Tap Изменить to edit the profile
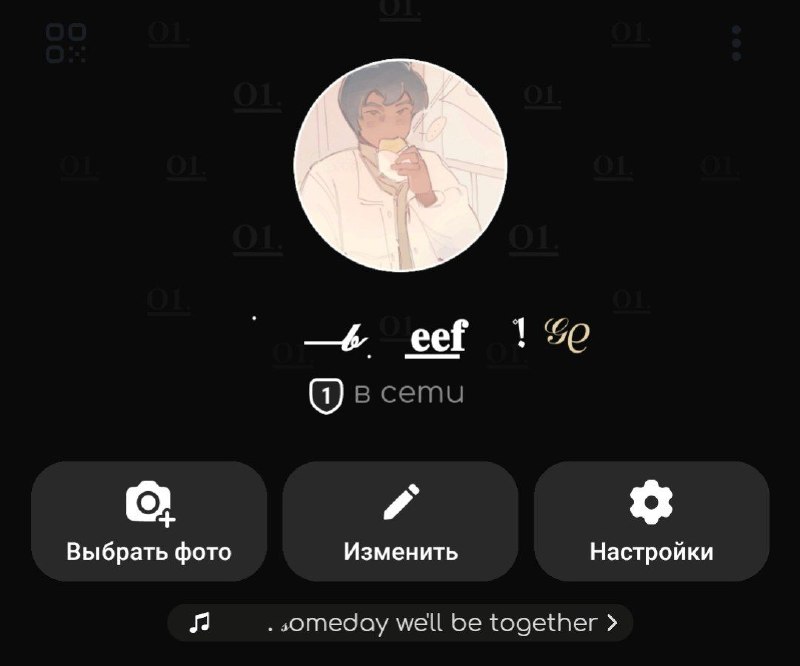This screenshot has width=800, height=666. pos(401,521)
